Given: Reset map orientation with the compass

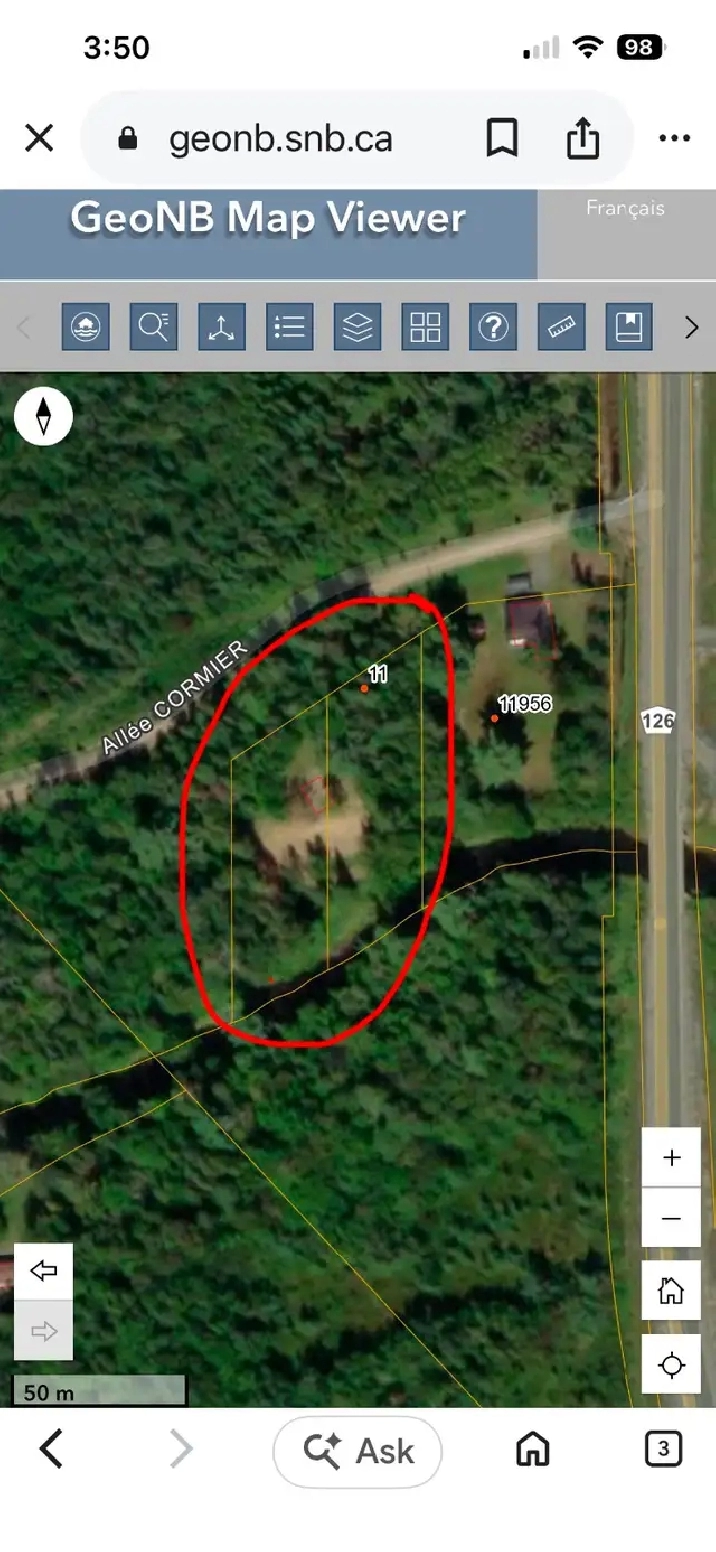Looking at the screenshot, I should pos(43,416).
